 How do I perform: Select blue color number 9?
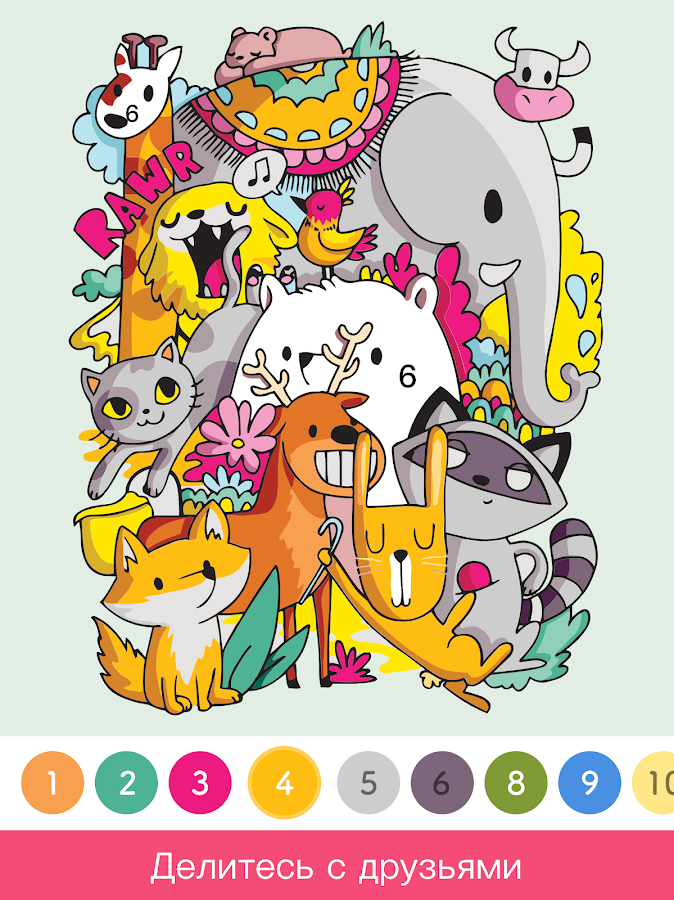point(590,783)
